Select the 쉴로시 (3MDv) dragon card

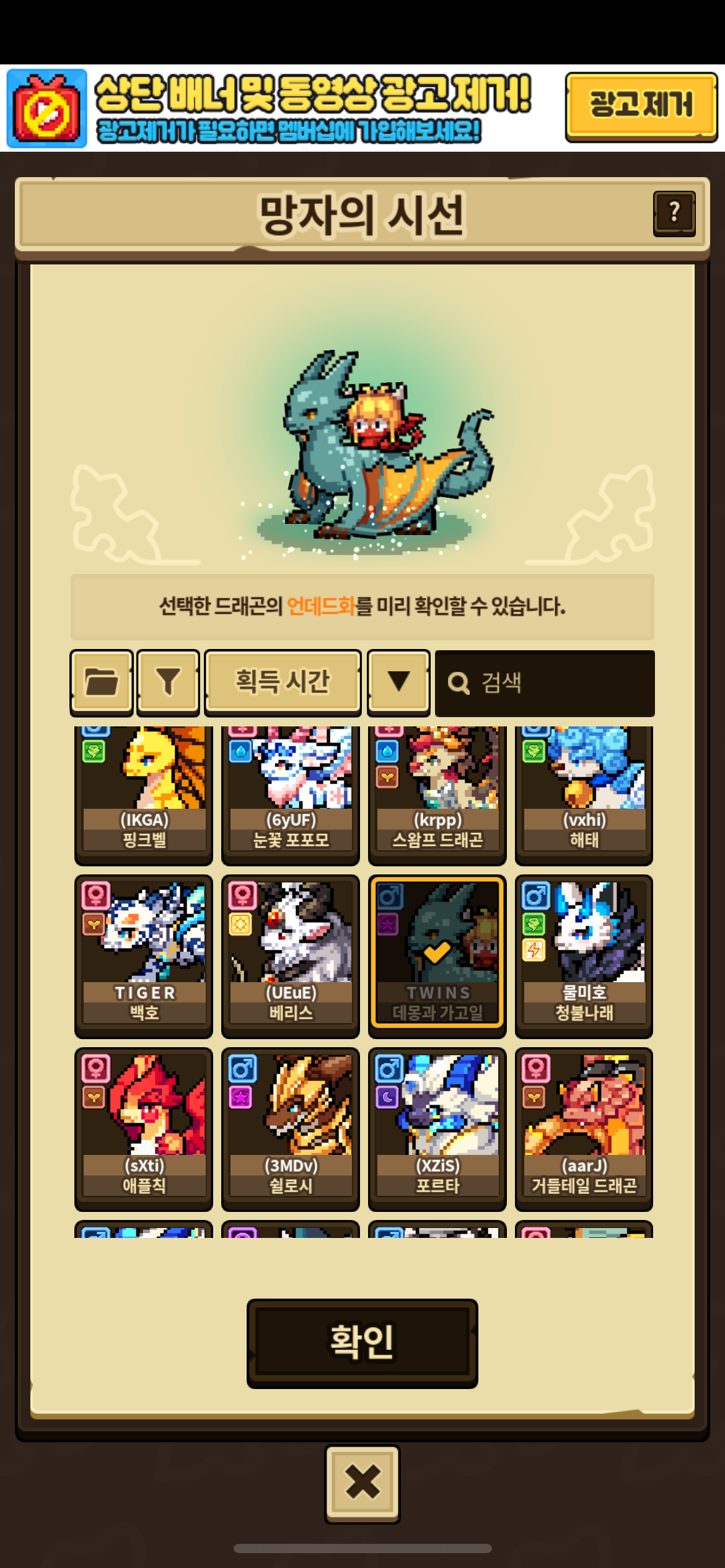tap(291, 1129)
